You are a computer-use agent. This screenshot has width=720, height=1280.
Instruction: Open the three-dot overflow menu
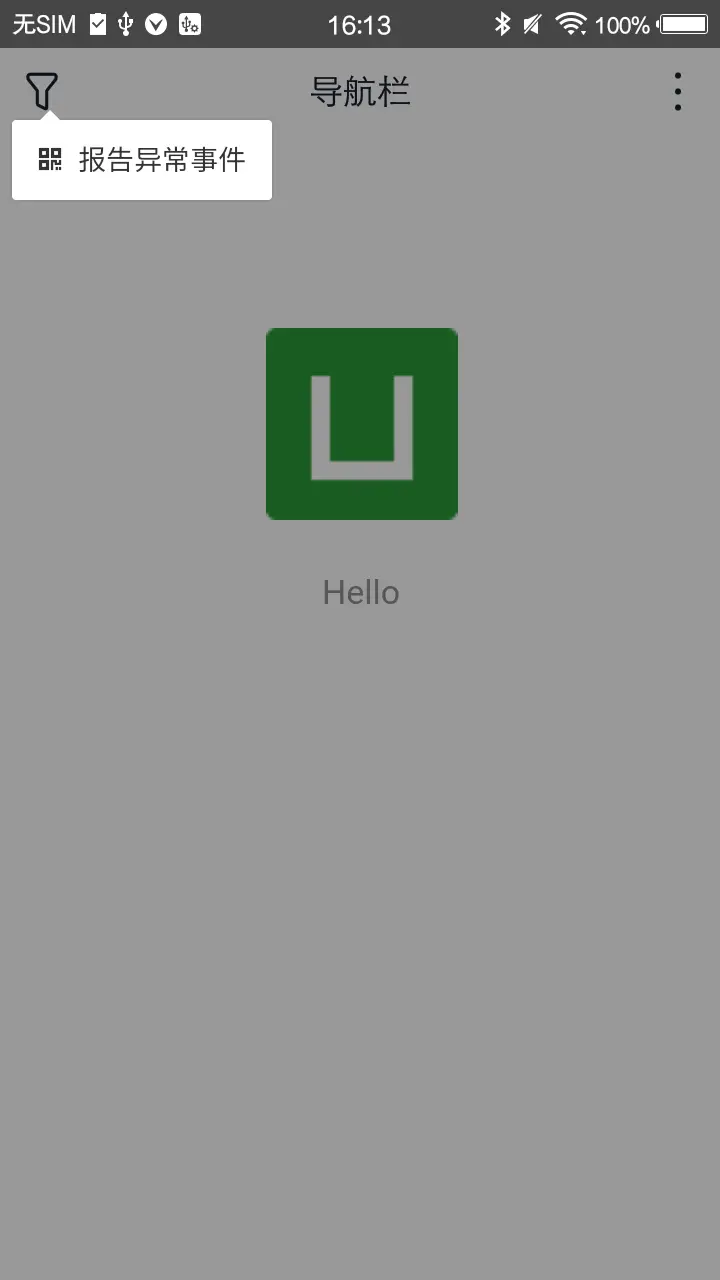pyautogui.click(x=678, y=92)
